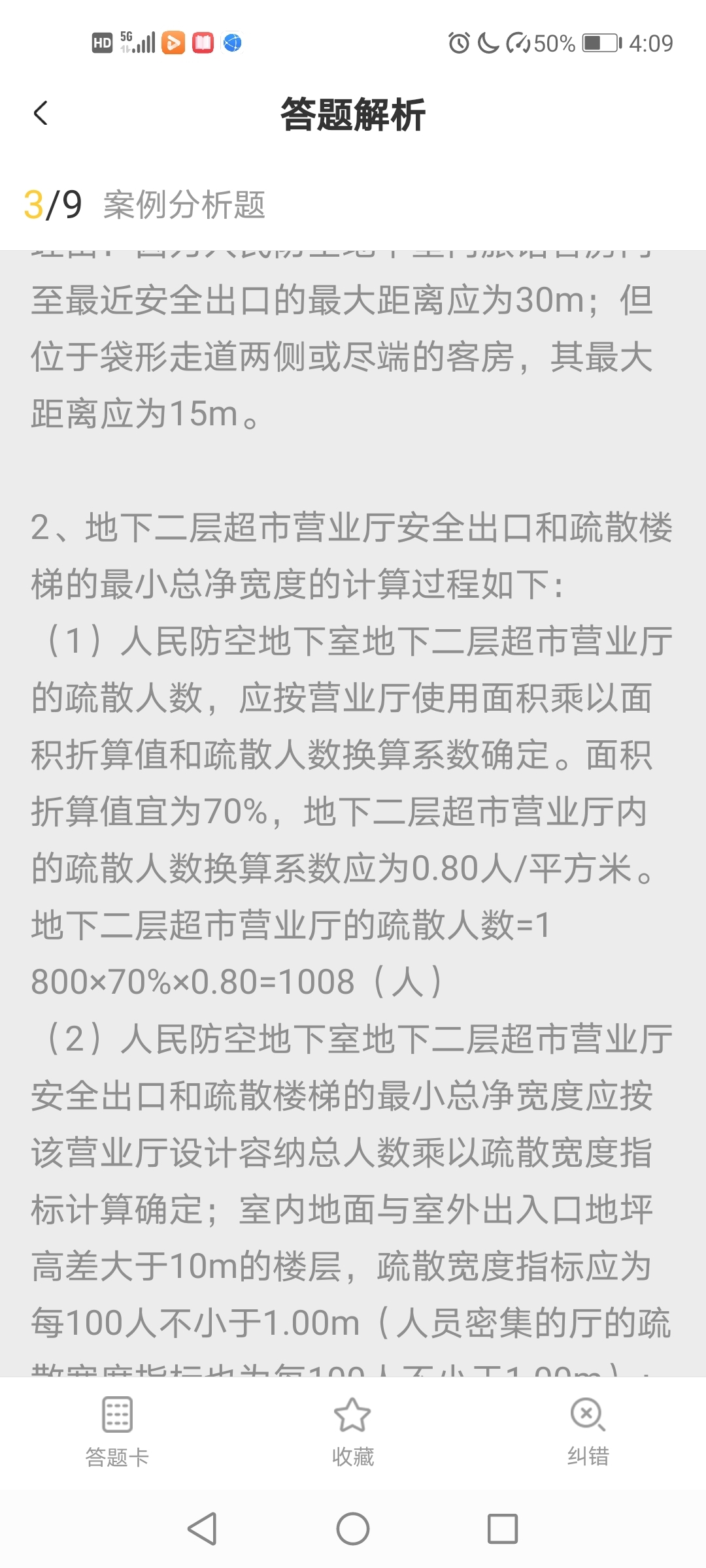Go to the home screen via circle button
This screenshot has width=706, height=1568.
(x=353, y=1529)
